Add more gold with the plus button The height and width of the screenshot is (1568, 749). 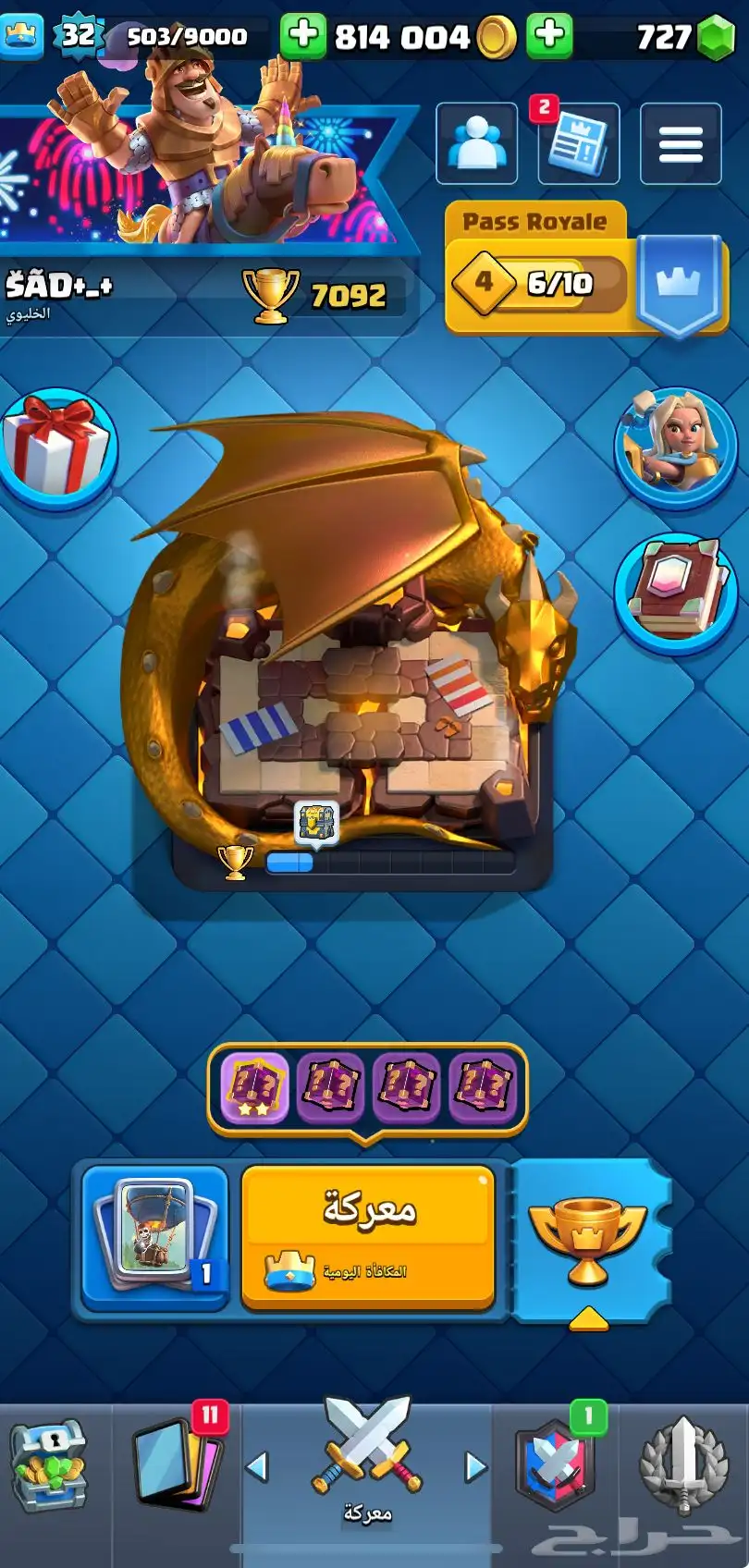coord(303,36)
